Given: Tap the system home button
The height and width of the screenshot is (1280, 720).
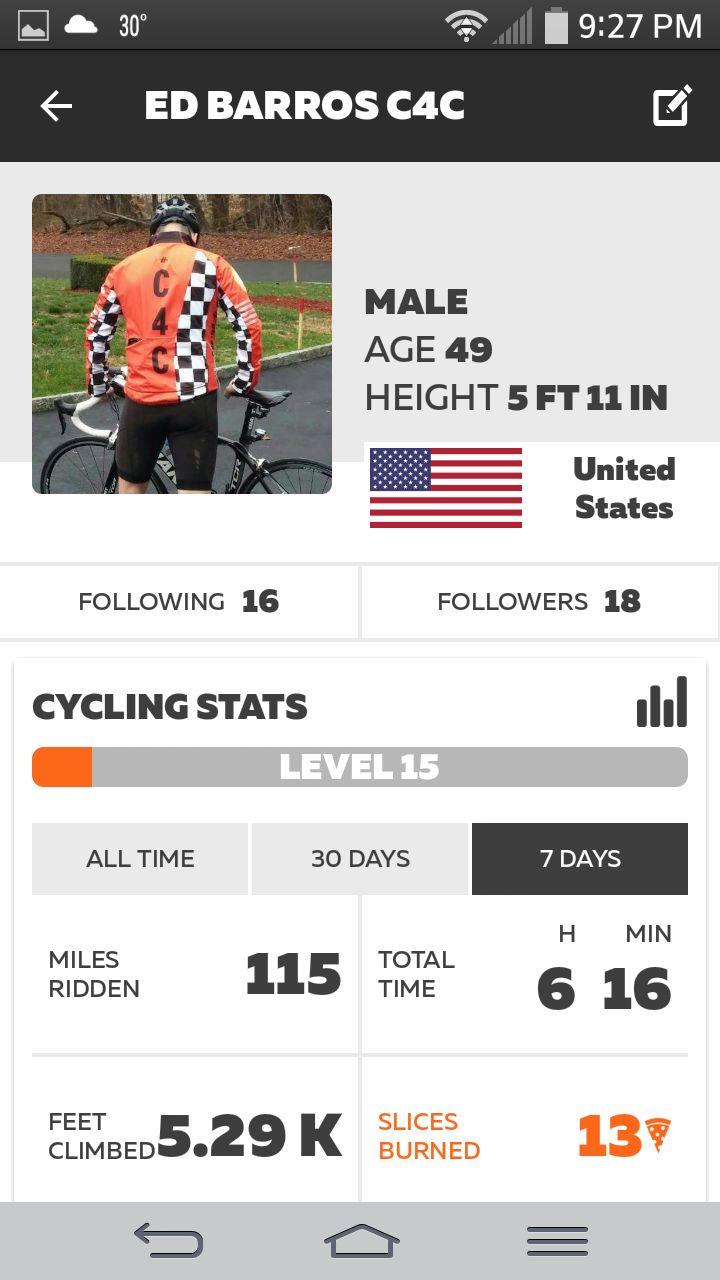Looking at the screenshot, I should [x=361, y=1241].
